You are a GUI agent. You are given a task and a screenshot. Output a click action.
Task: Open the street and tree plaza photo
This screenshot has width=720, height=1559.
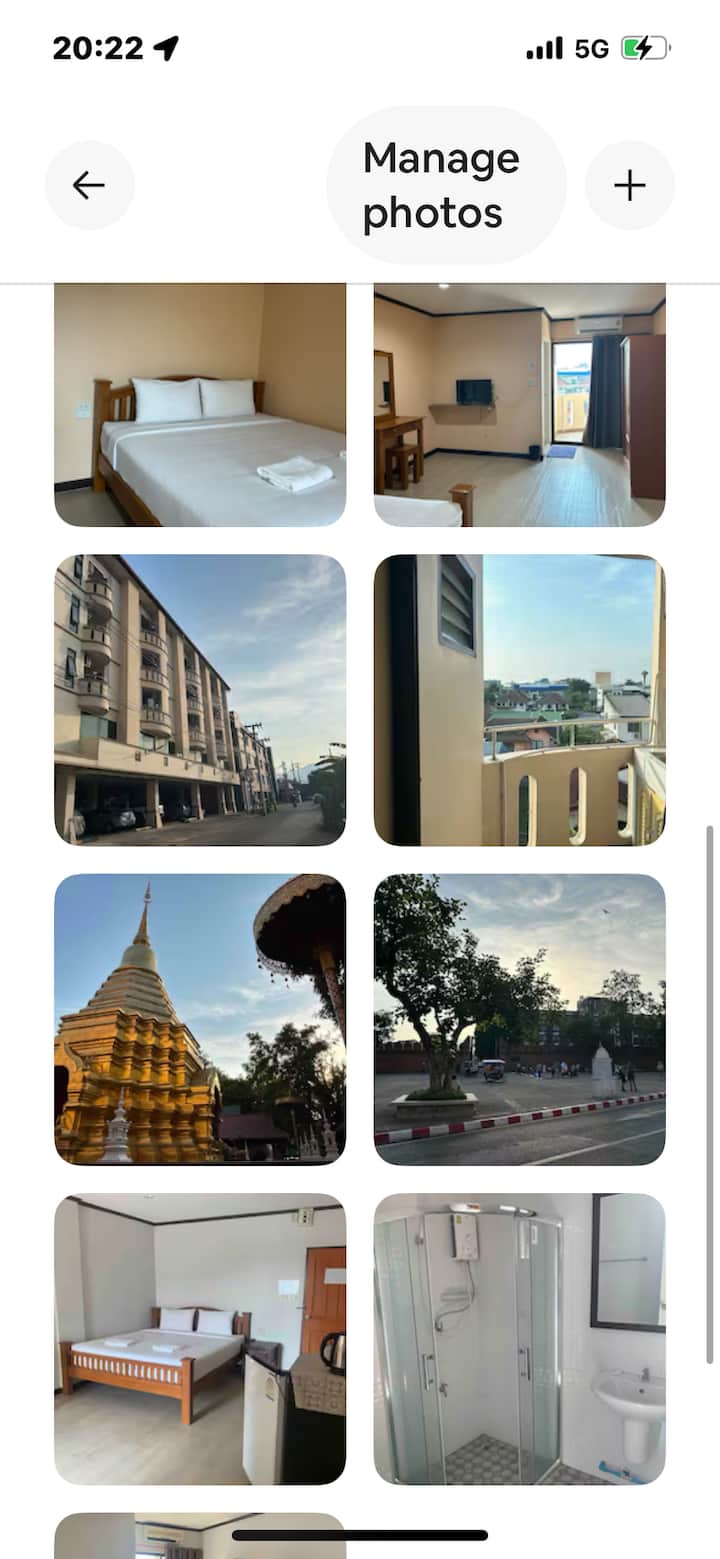(519, 1019)
